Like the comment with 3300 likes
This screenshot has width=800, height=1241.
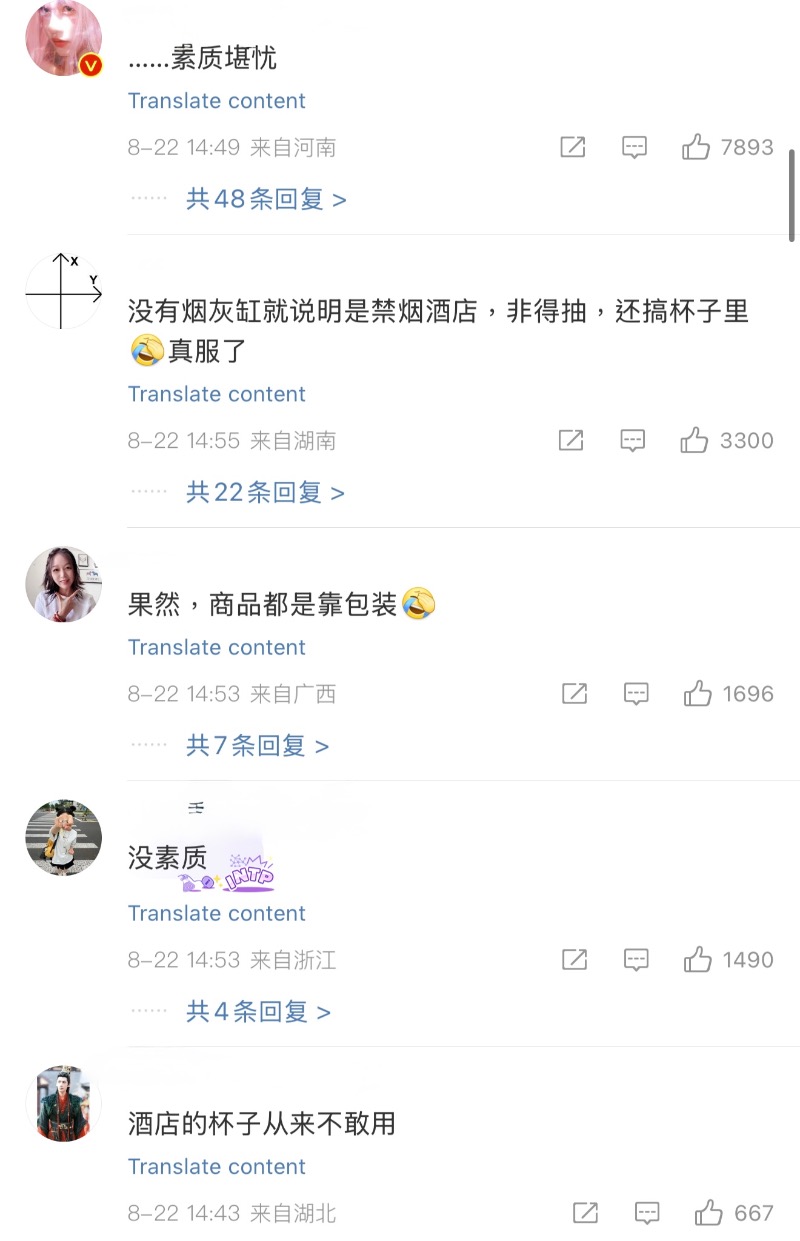coord(695,441)
